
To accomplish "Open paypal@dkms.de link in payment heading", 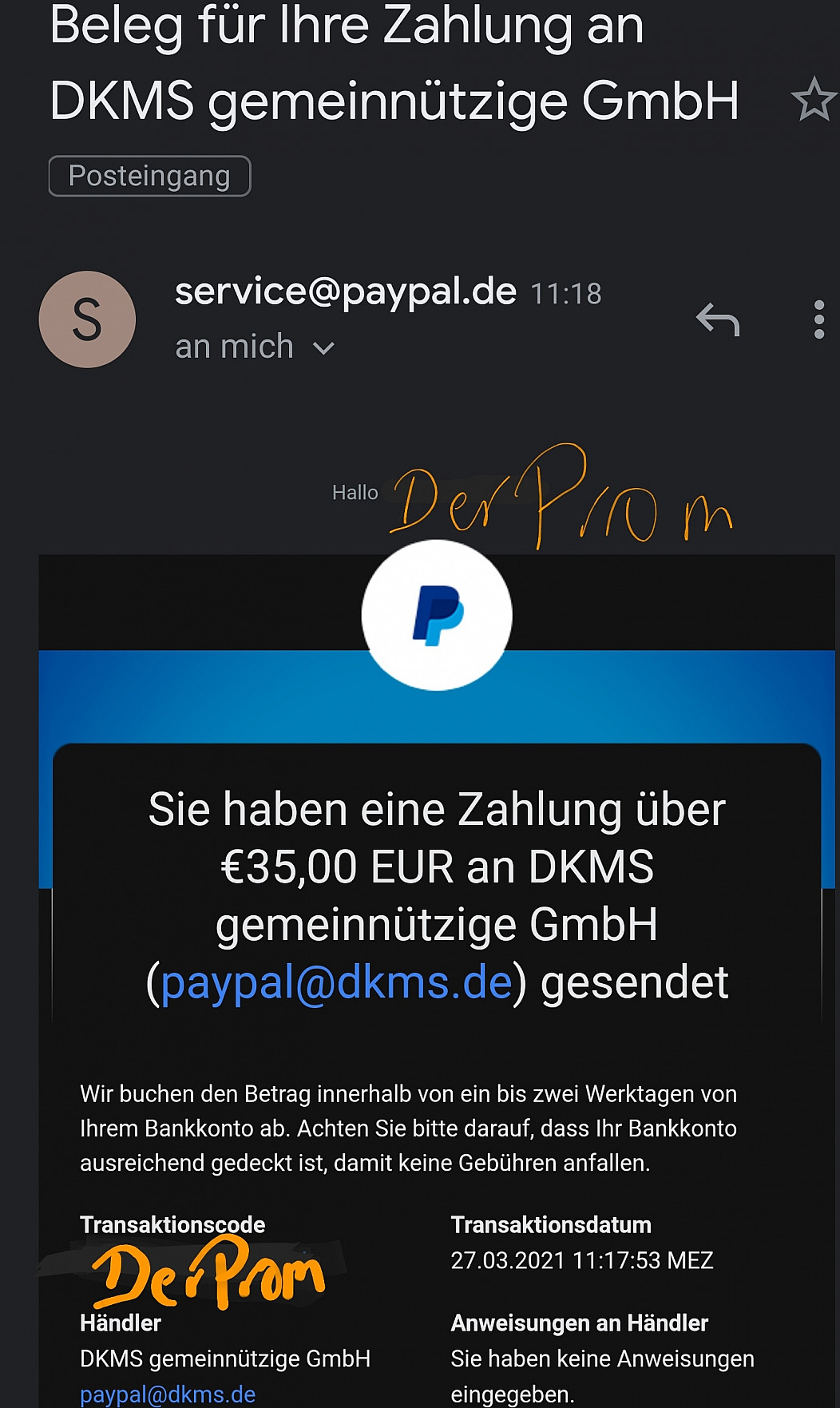I will click(336, 982).
